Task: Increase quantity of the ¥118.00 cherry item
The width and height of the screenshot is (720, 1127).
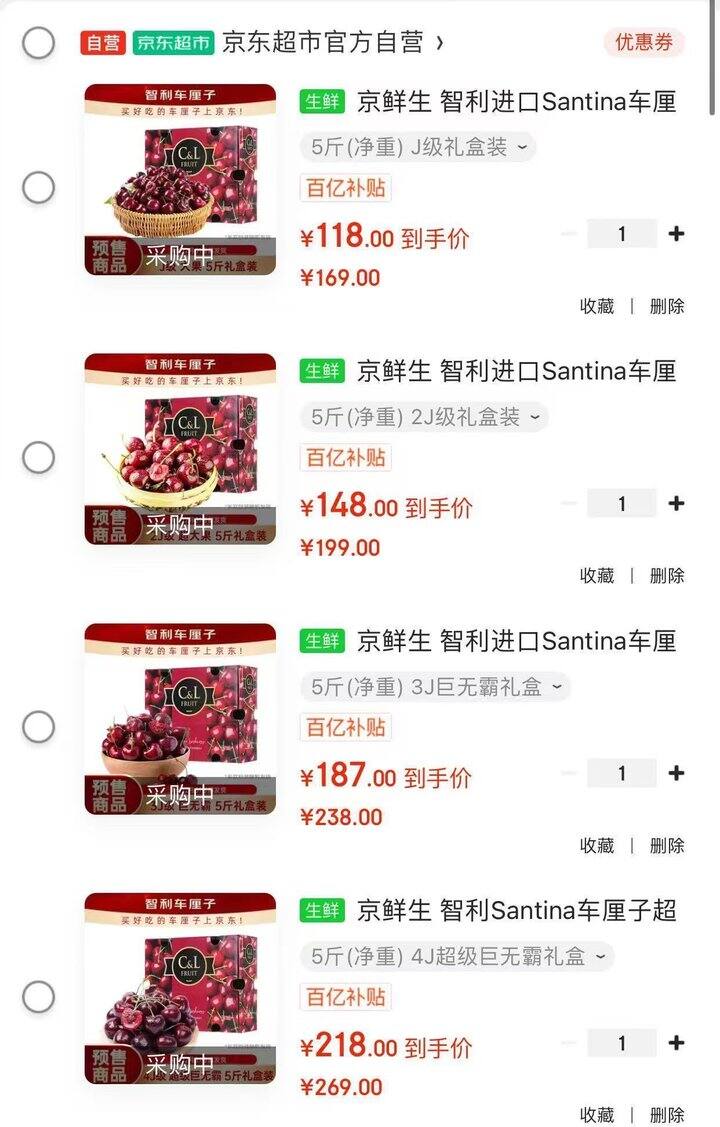Action: coord(677,234)
